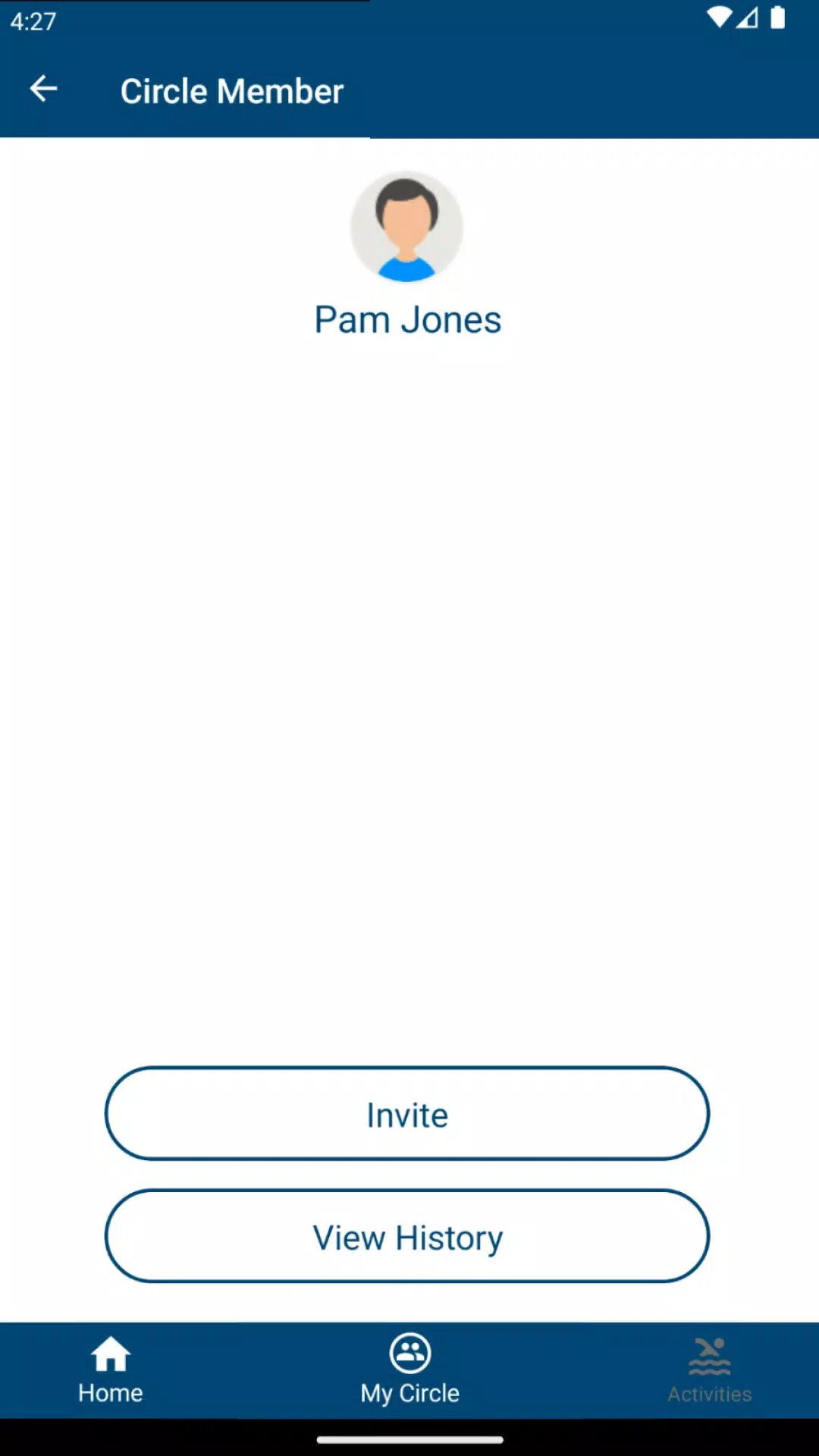This screenshot has width=819, height=1456.
Task: Go back using the arrow icon
Action: point(43,89)
